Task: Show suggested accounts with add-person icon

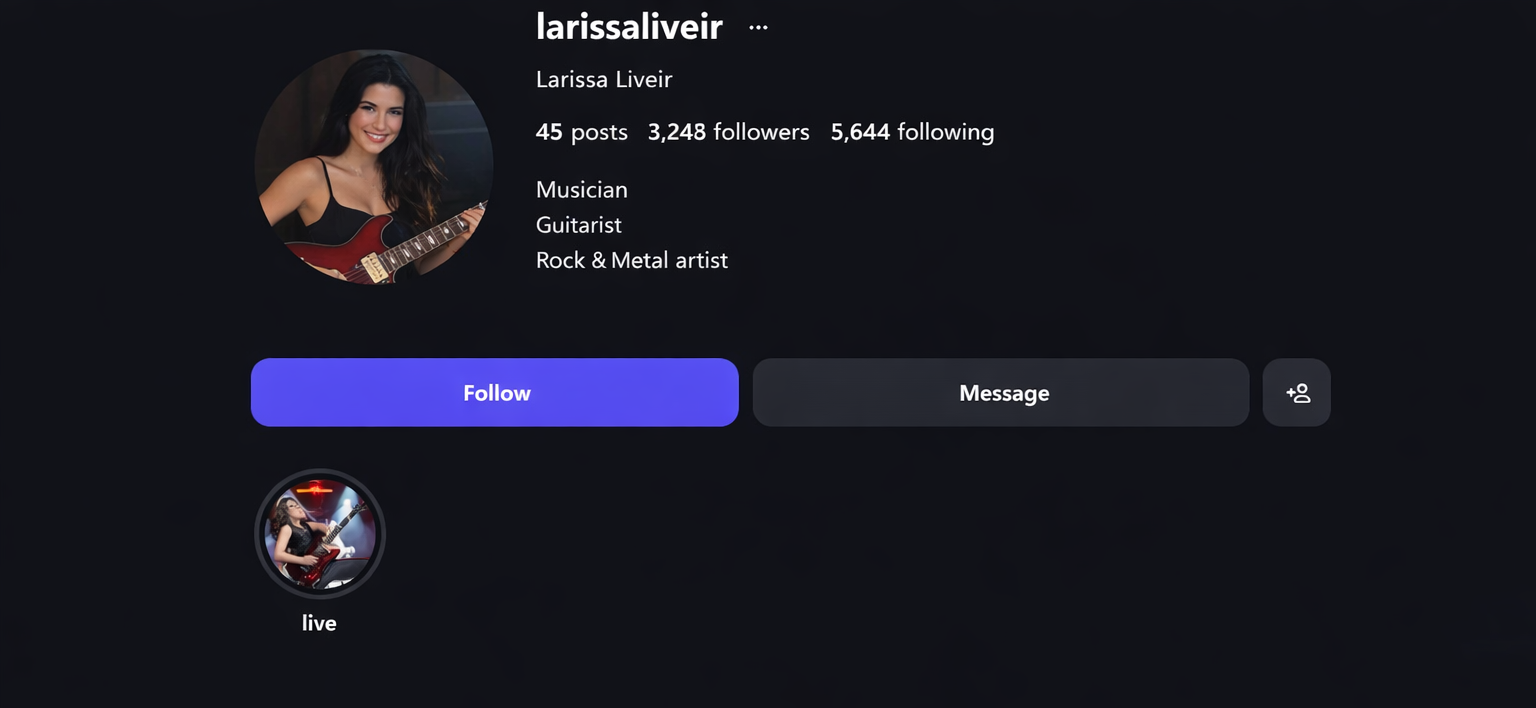Action: 1296,393
